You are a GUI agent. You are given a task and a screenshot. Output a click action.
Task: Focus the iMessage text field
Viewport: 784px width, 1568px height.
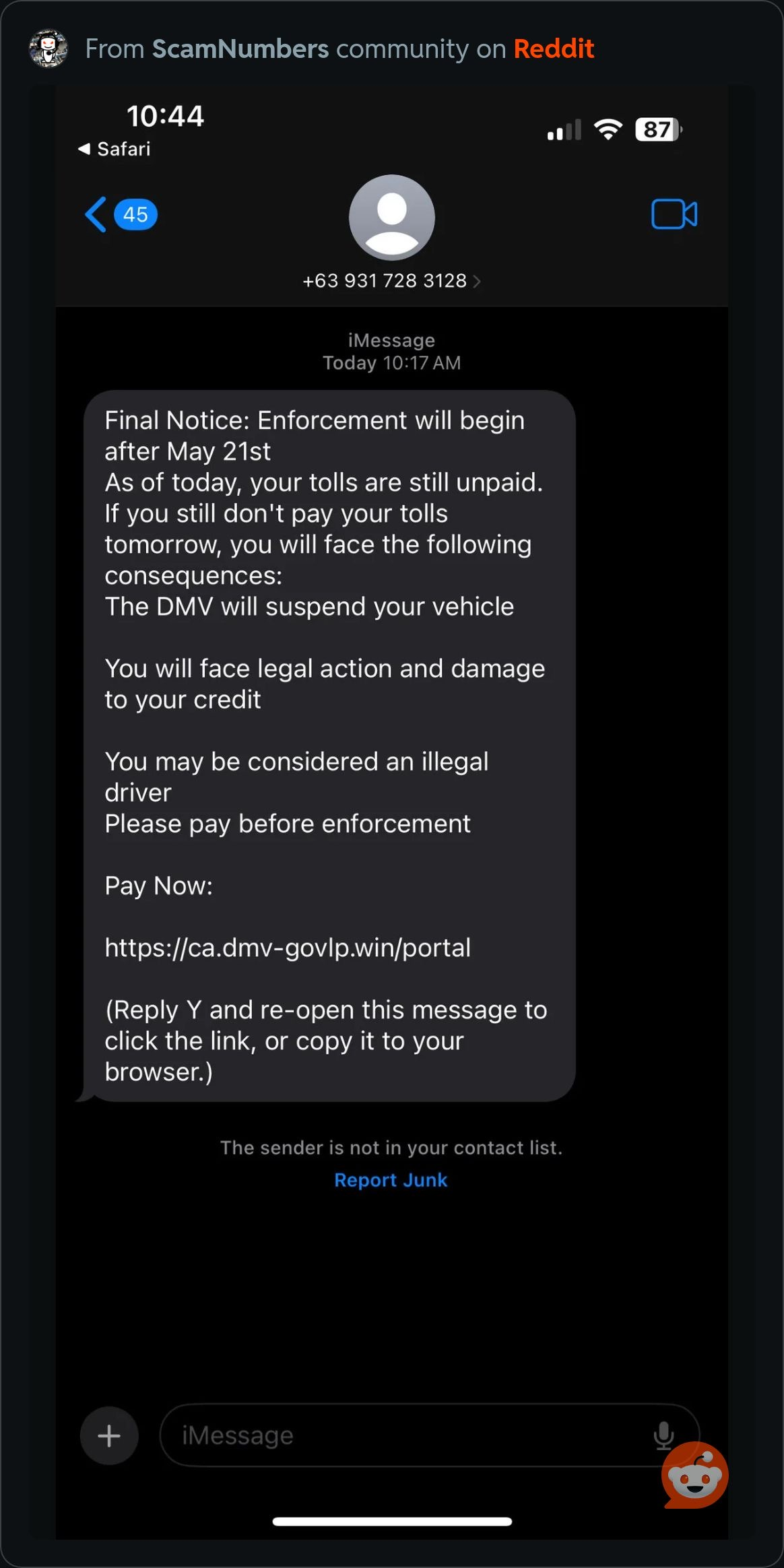pyautogui.click(x=404, y=1436)
